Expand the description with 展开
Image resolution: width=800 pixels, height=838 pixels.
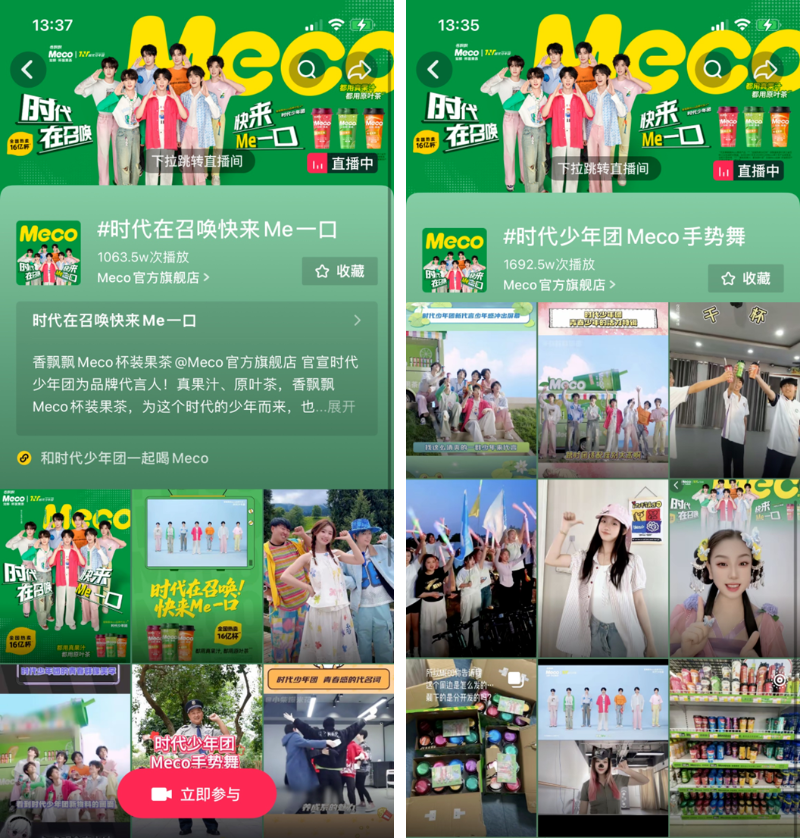click(341, 407)
